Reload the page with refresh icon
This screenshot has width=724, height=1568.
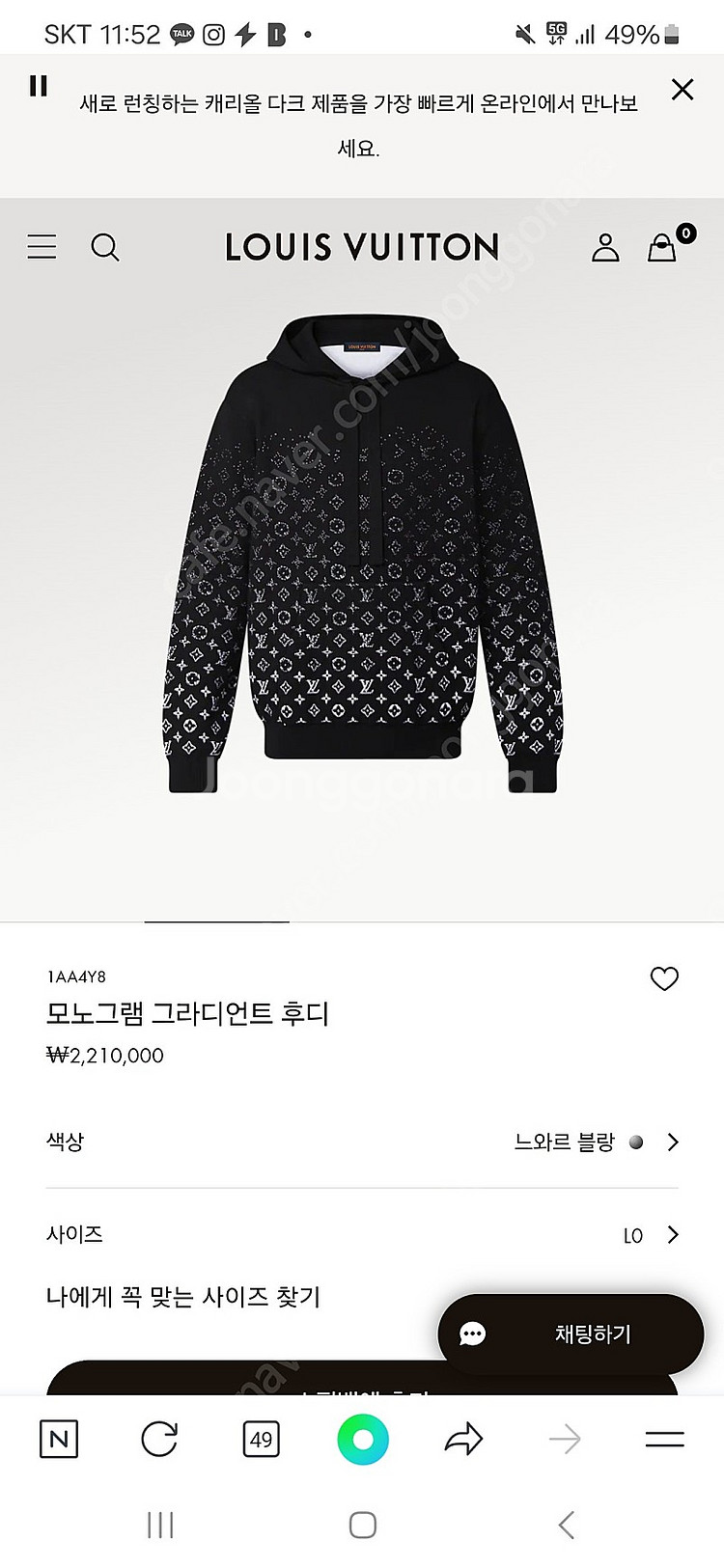pos(159,1438)
